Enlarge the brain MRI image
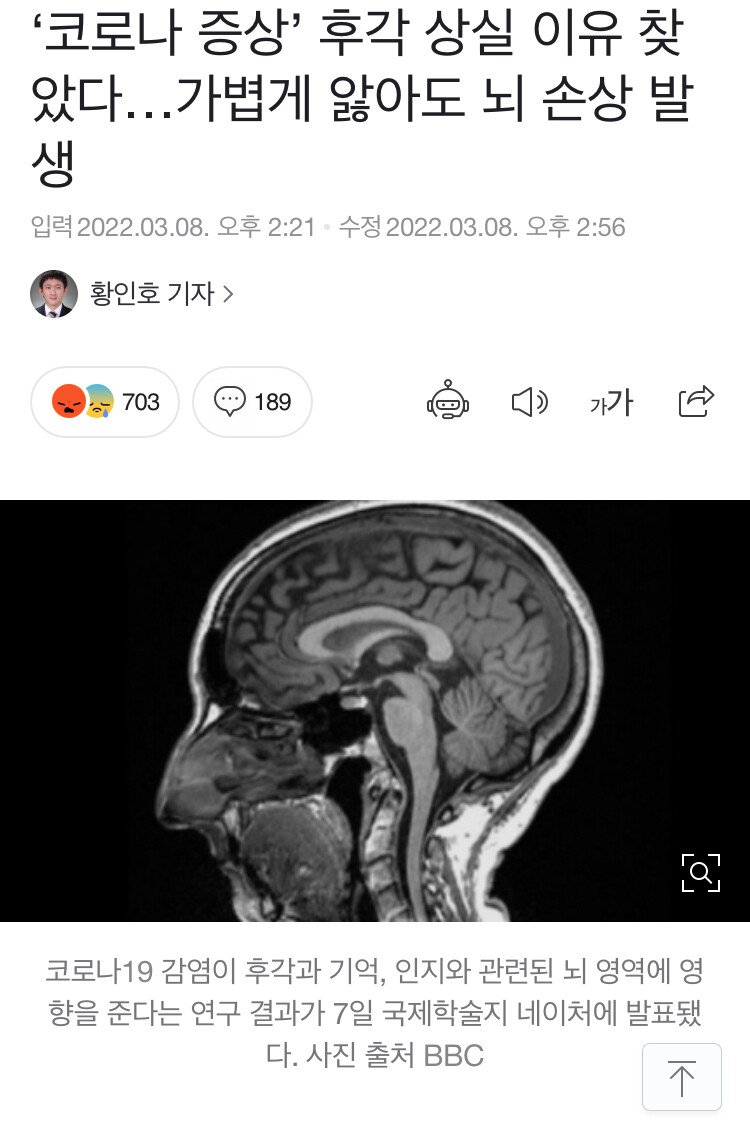The width and height of the screenshot is (750, 1127). click(x=700, y=872)
